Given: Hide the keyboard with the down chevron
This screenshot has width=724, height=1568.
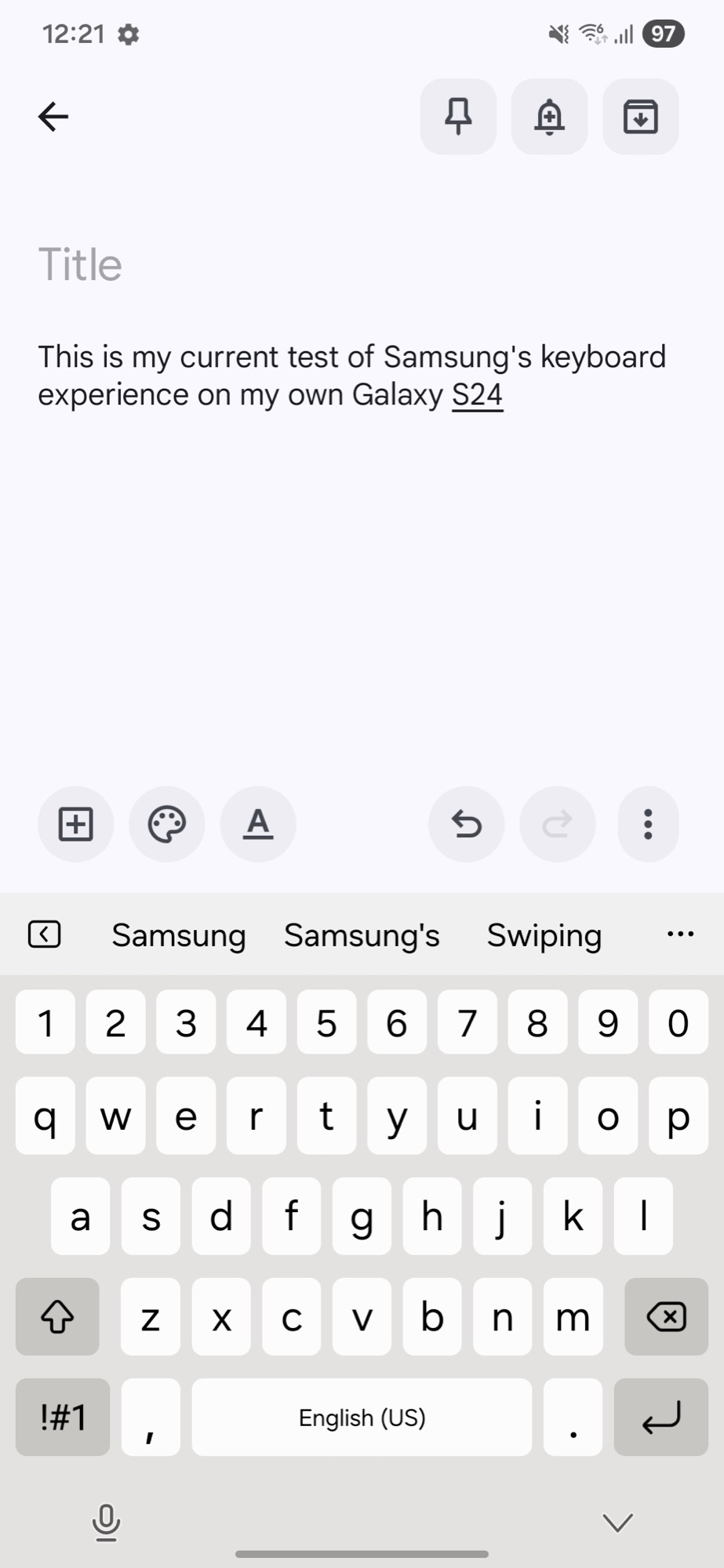Looking at the screenshot, I should (617, 1519).
